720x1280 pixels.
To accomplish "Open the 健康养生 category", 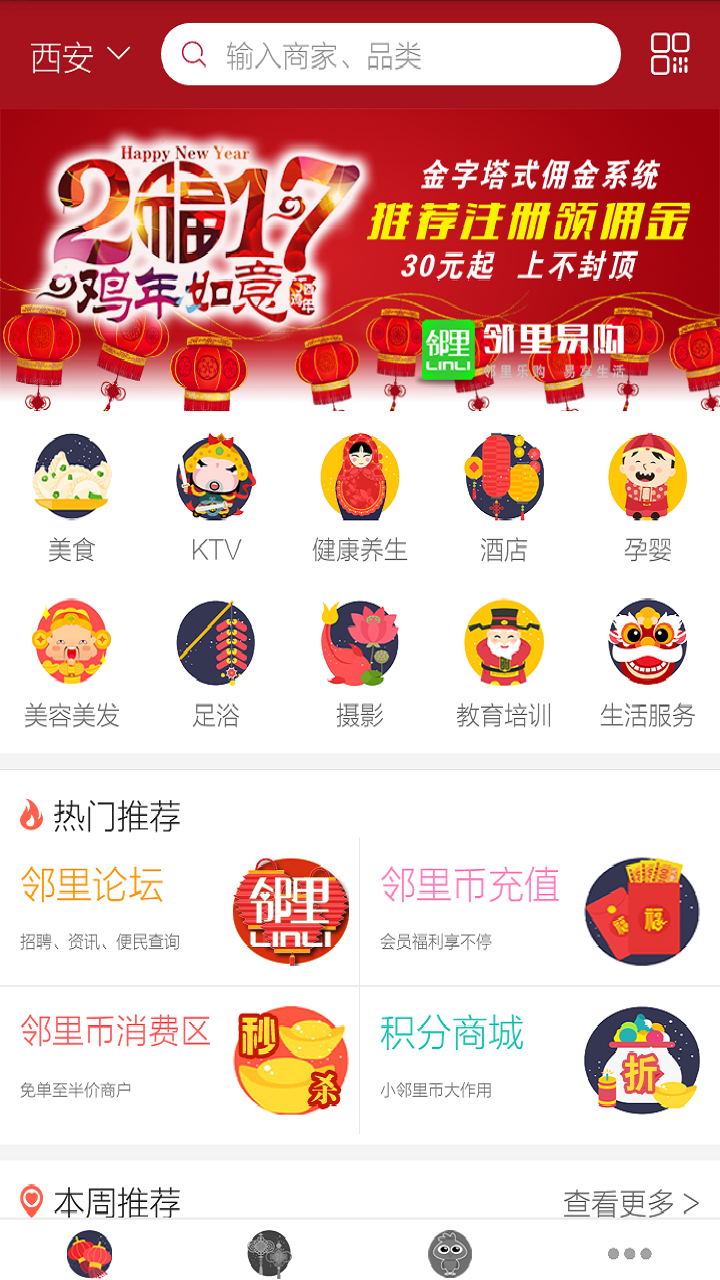I will [360, 496].
